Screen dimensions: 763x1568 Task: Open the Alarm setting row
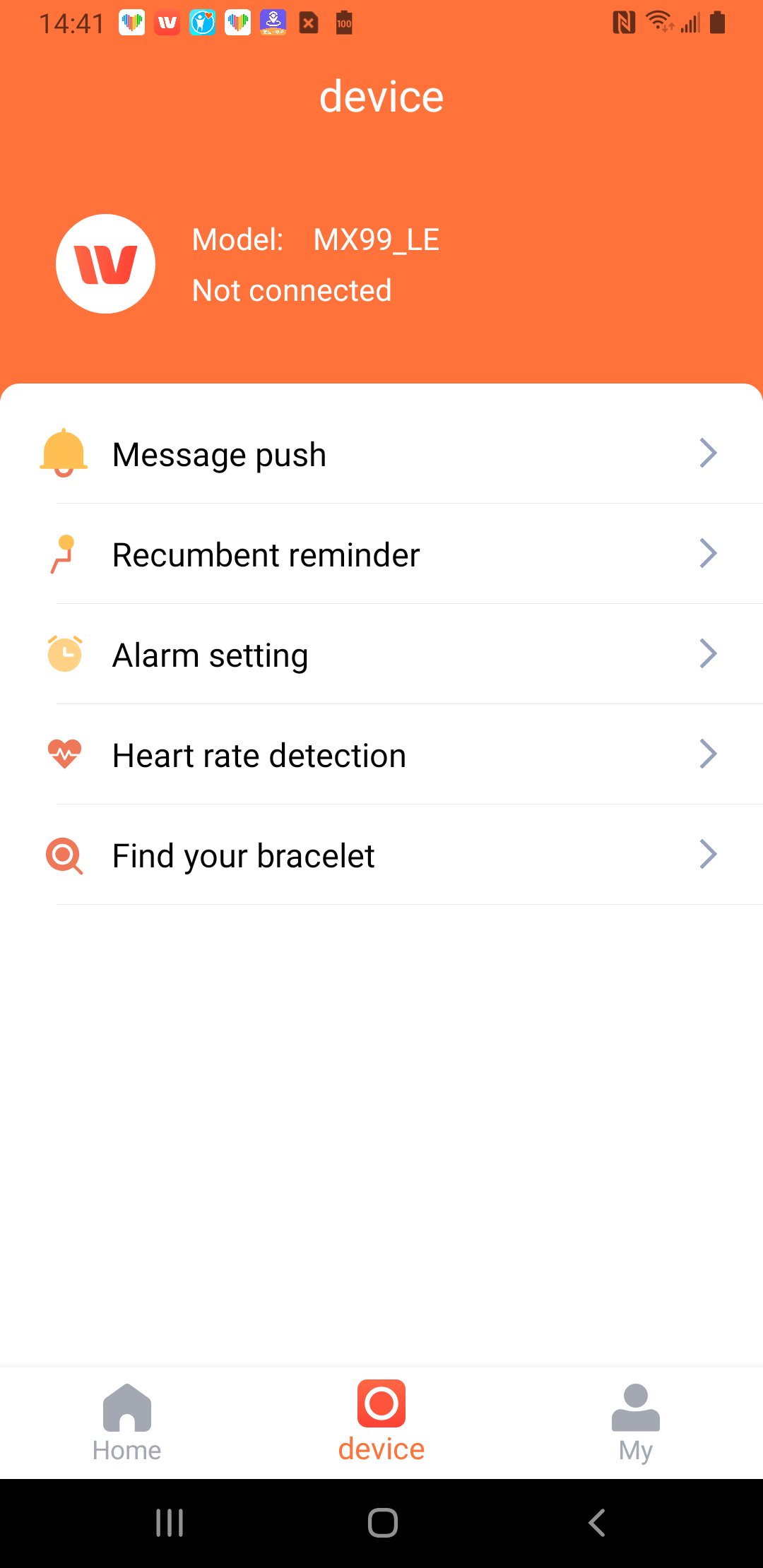coord(381,654)
